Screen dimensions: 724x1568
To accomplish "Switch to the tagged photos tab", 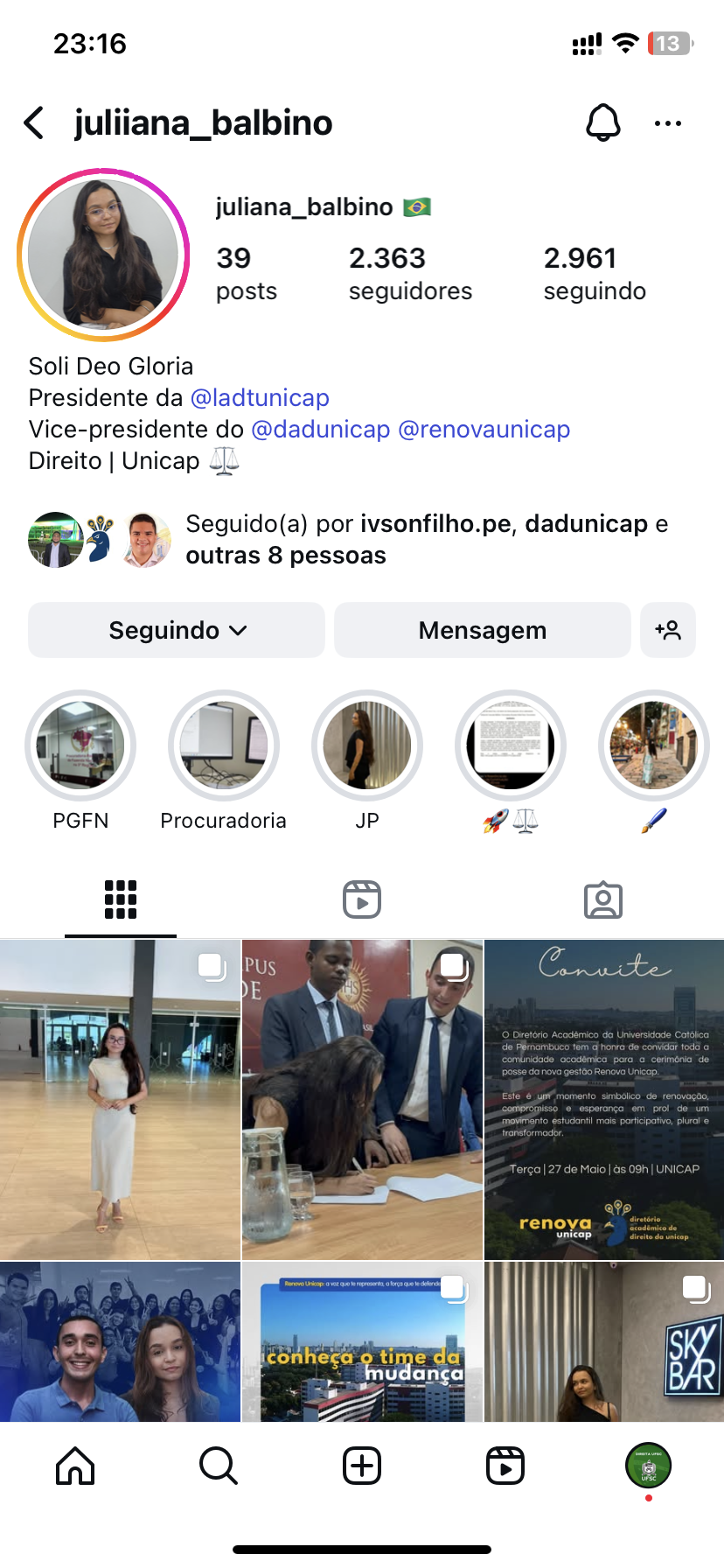I will click(603, 899).
